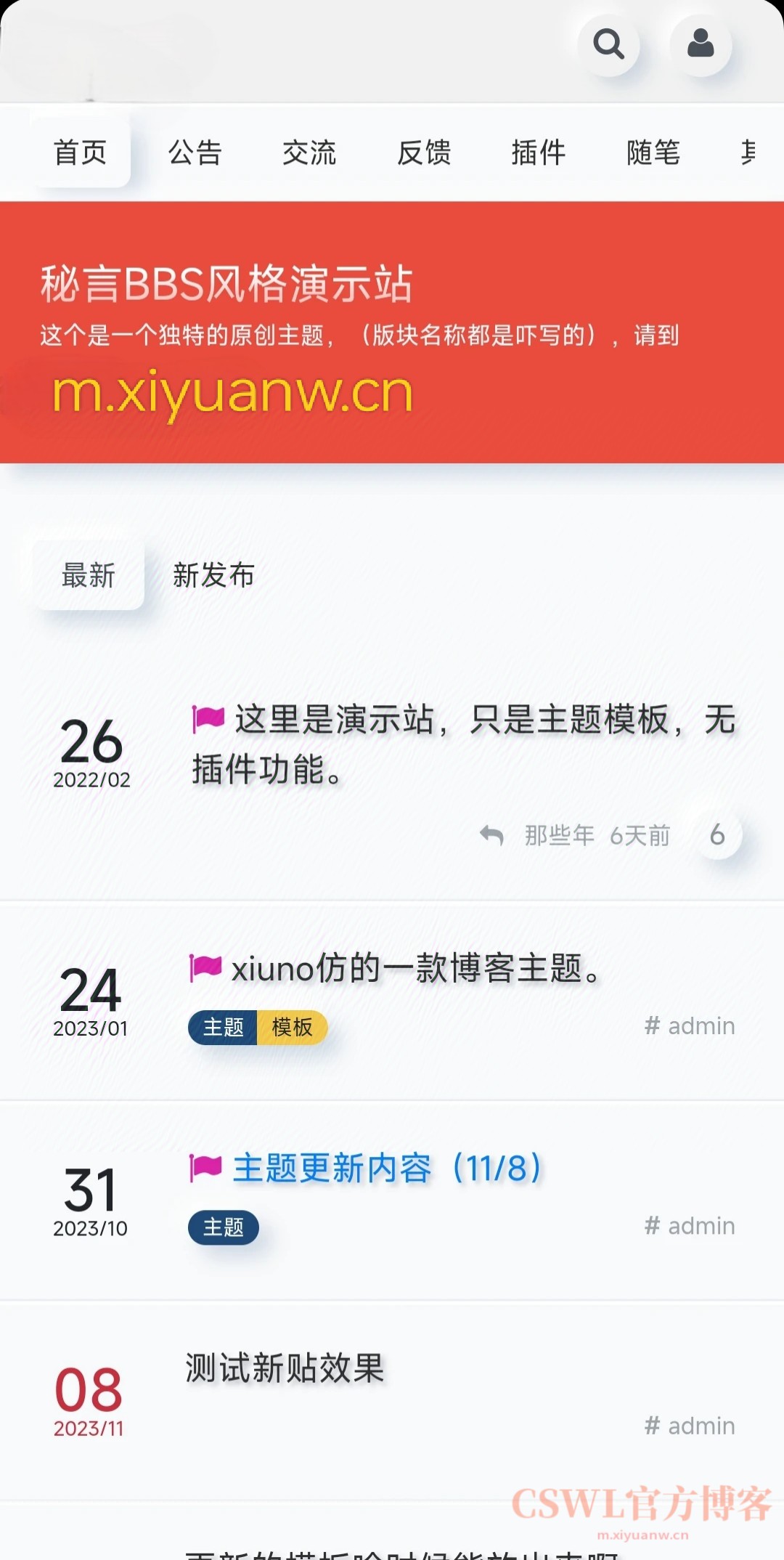The height and width of the screenshot is (1560, 784).
Task: Open the 公告 navigation tab
Action: coord(196,153)
